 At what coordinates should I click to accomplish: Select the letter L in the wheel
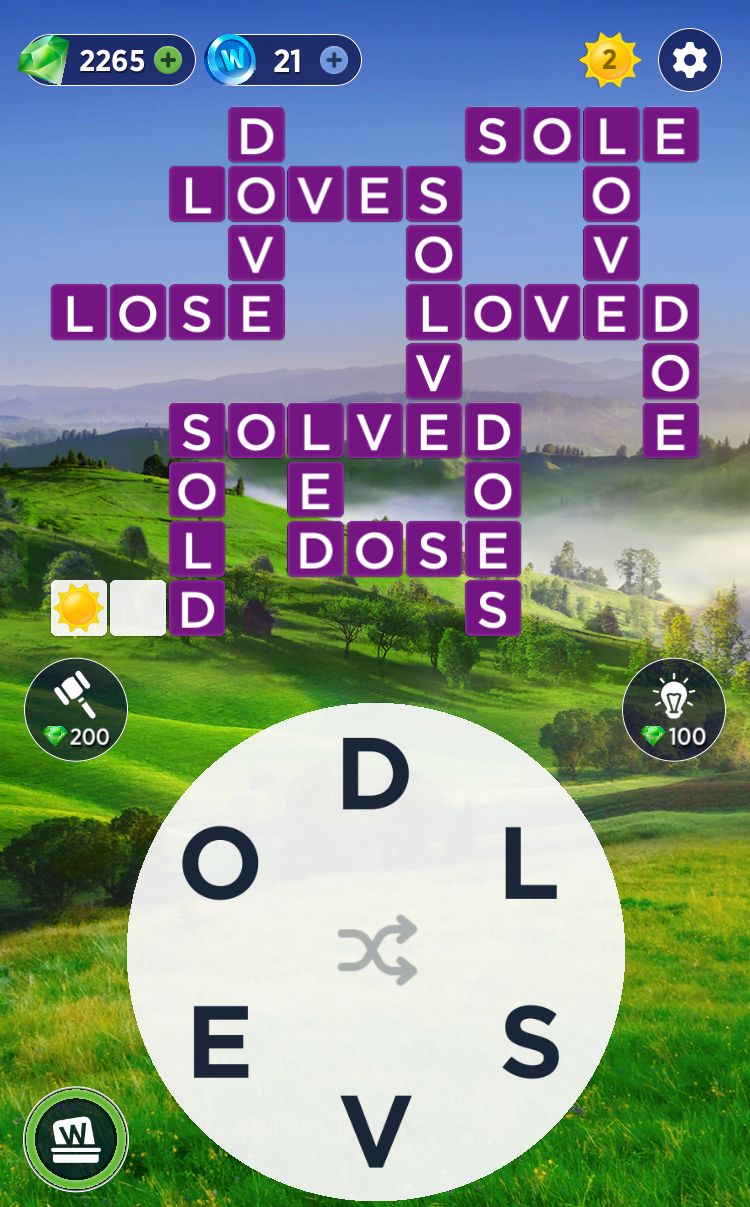tap(529, 861)
